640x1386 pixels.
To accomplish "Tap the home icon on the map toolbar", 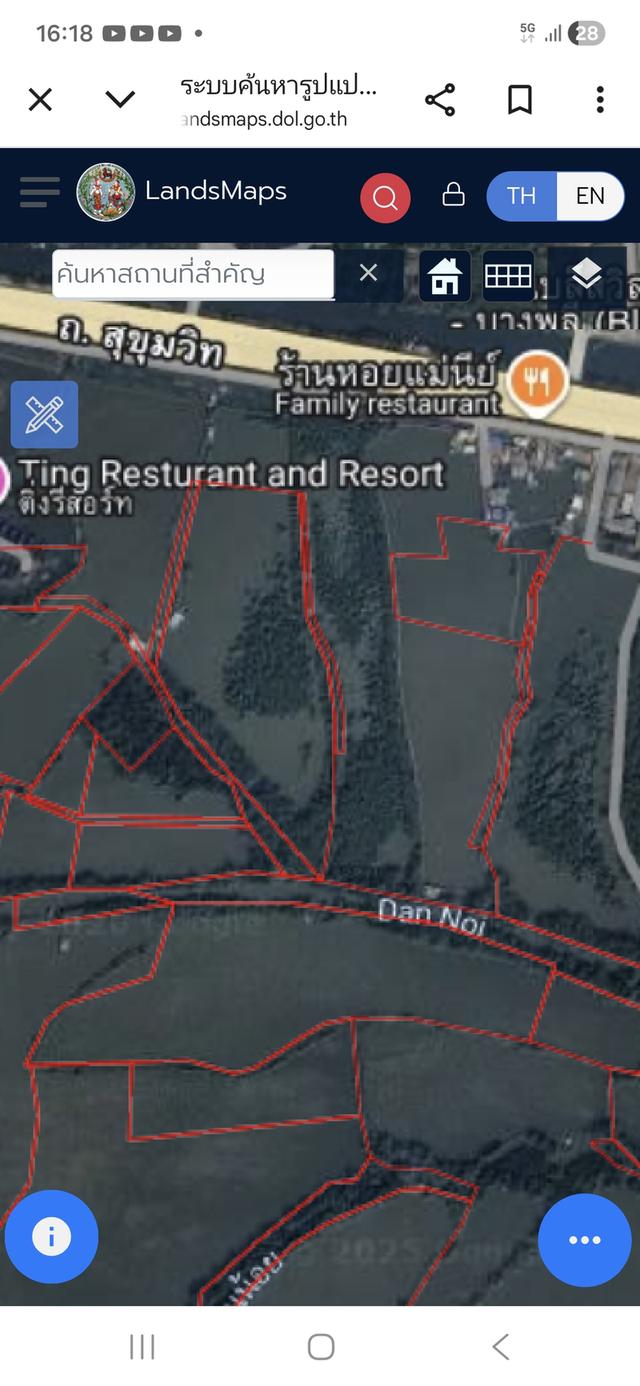I will [x=445, y=275].
